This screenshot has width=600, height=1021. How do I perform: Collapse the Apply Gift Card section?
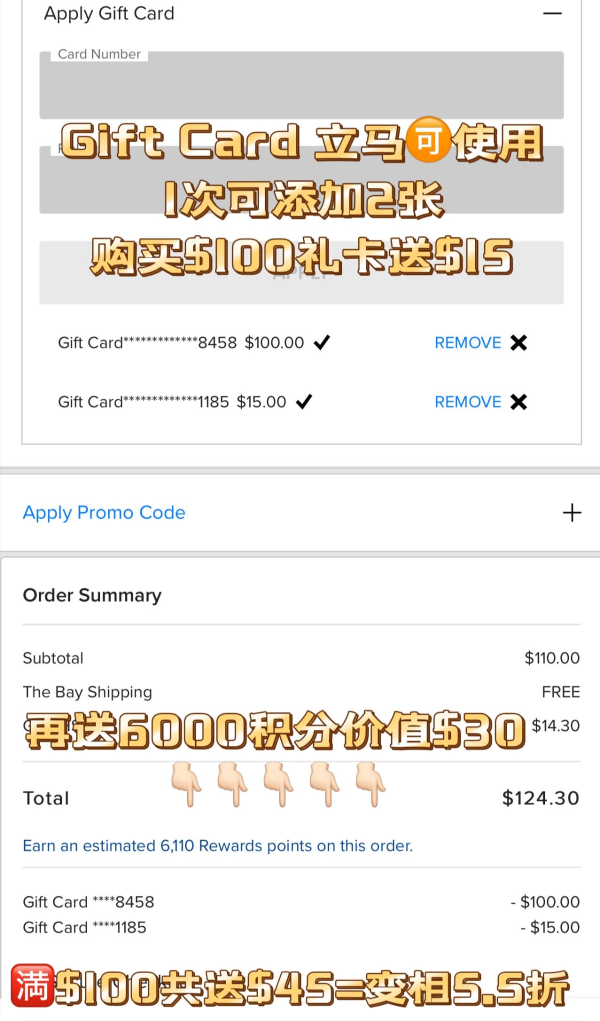[551, 14]
